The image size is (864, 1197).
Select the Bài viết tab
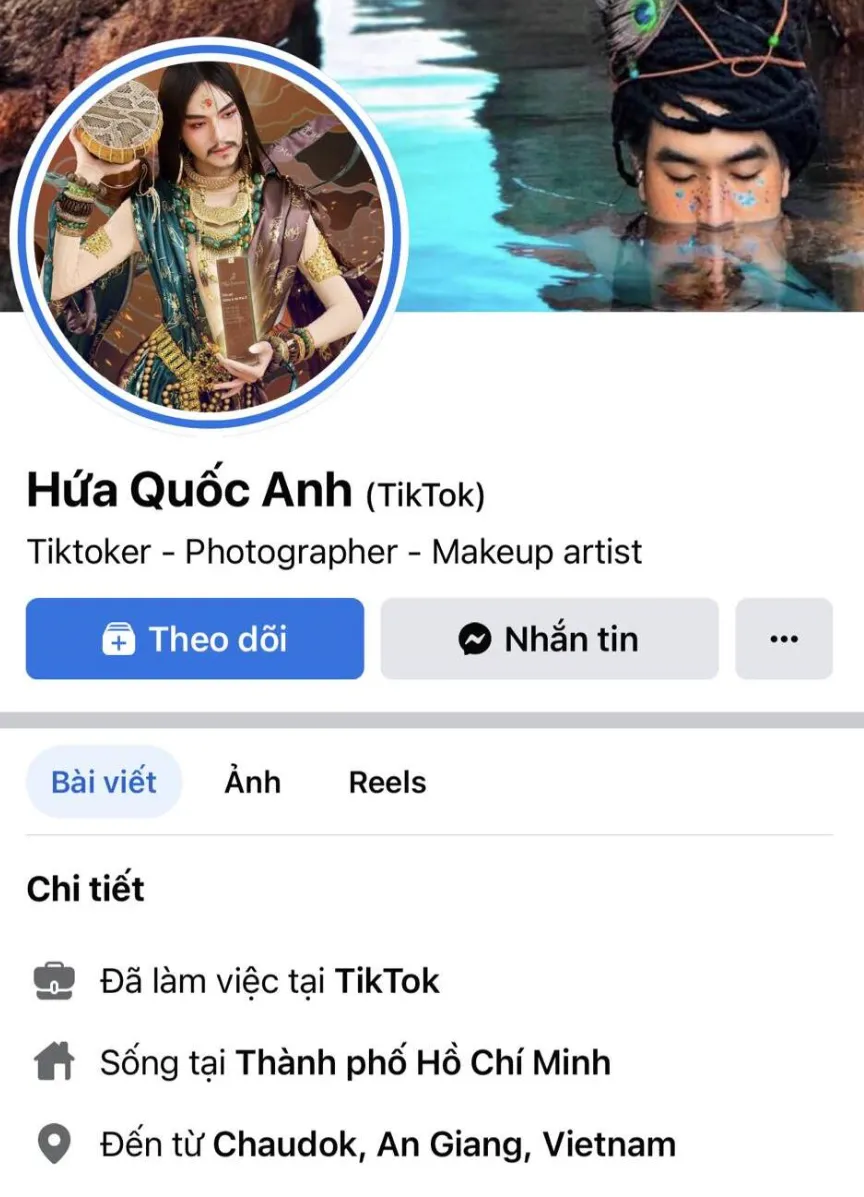(104, 782)
